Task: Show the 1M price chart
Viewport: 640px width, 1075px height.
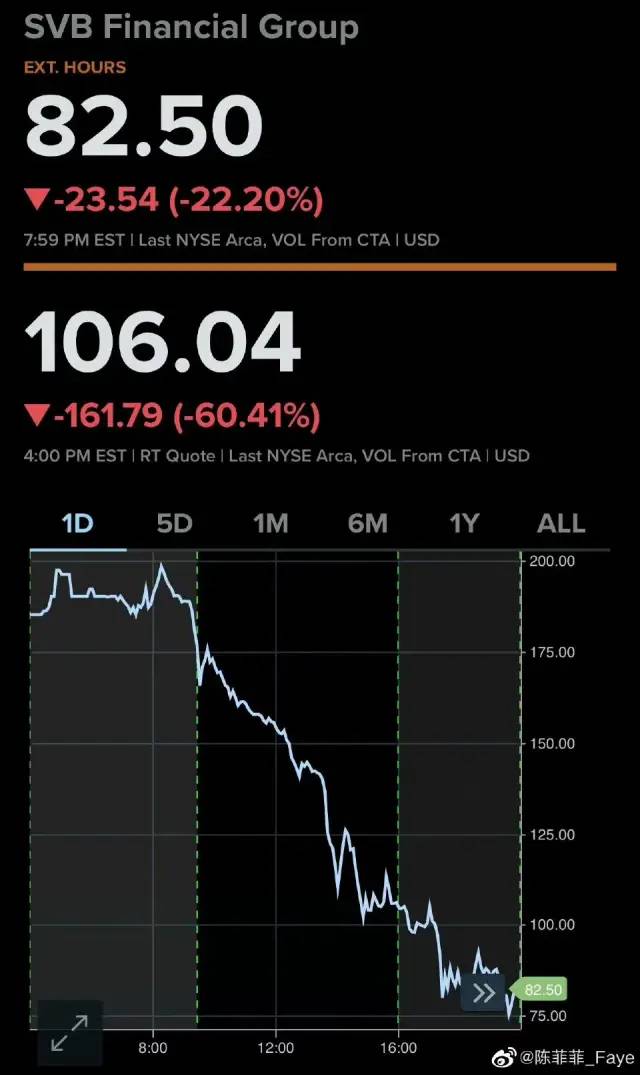Action: click(x=270, y=524)
